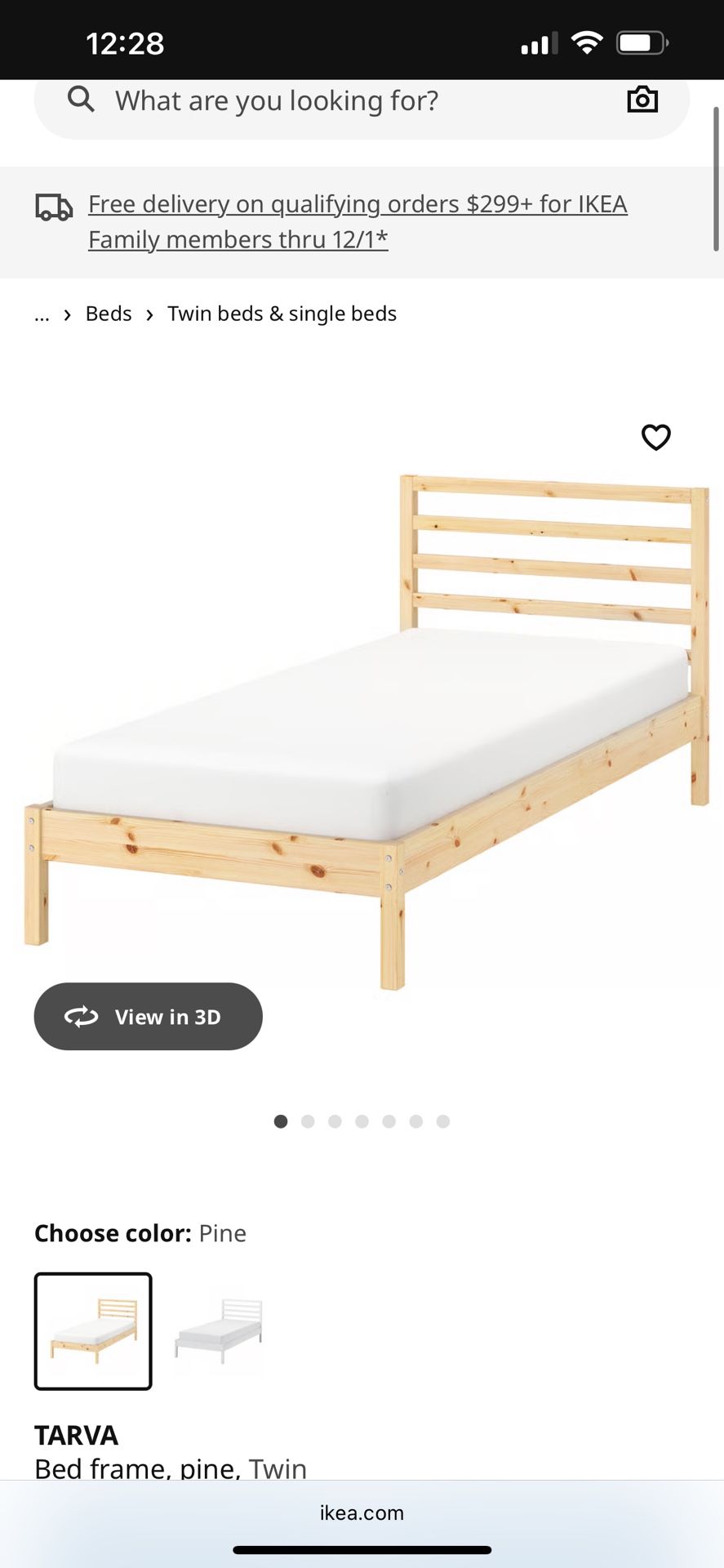
Task: Tap the heart to favorite the bed
Action: pyautogui.click(x=656, y=438)
